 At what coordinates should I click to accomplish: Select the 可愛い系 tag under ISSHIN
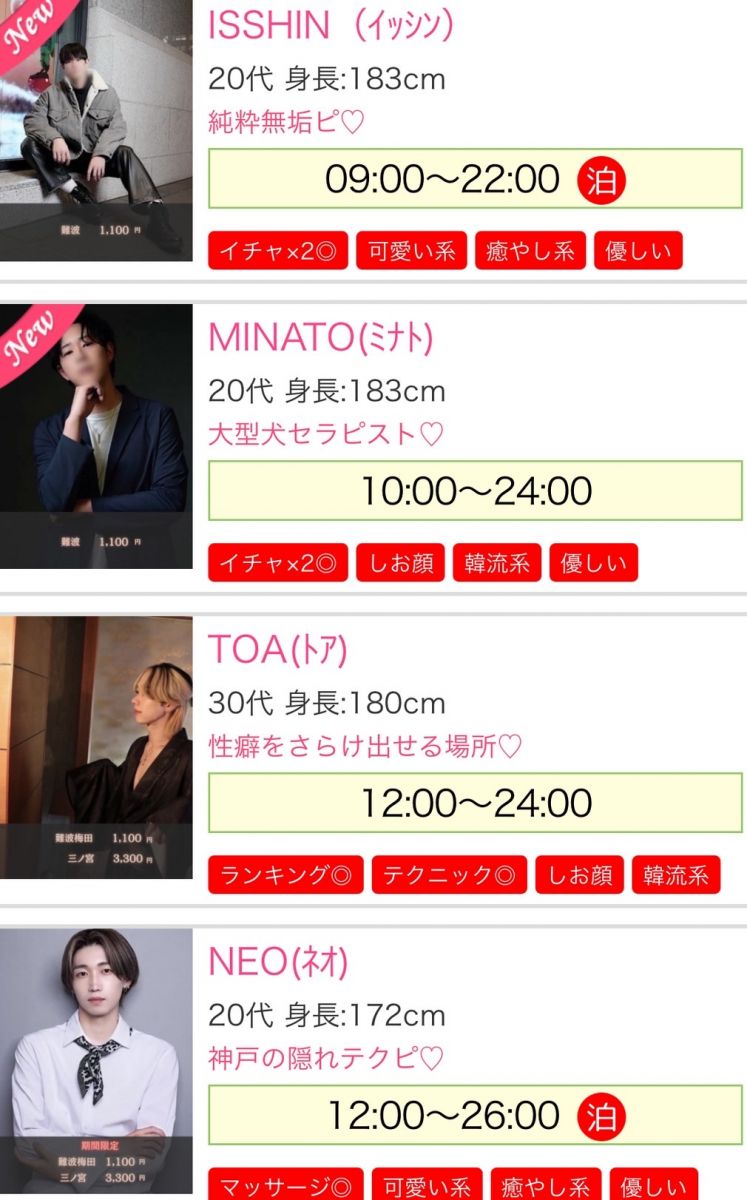(x=411, y=251)
